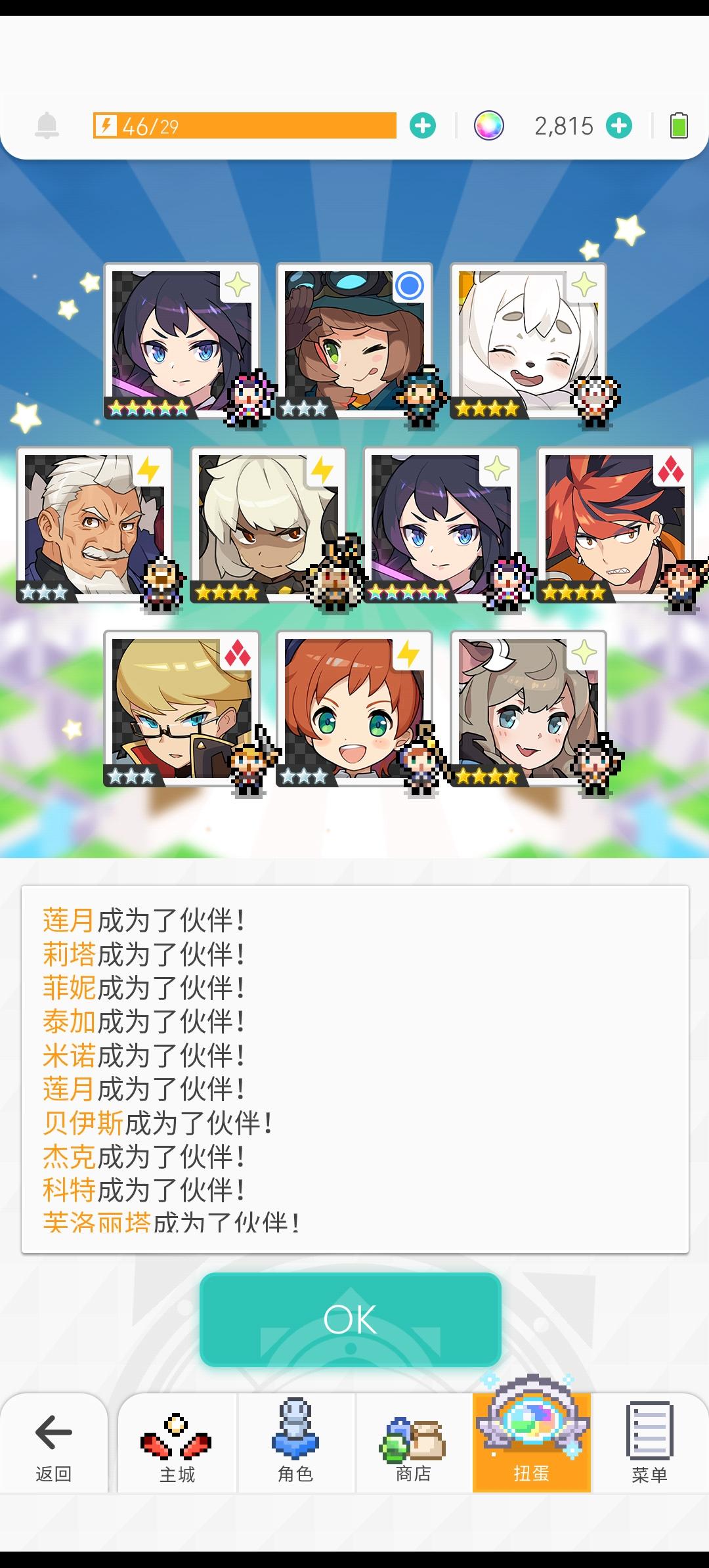The height and width of the screenshot is (1568, 709).
Task: Tap the blue circle badge on 莉塔's portrait
Action: coord(408,285)
